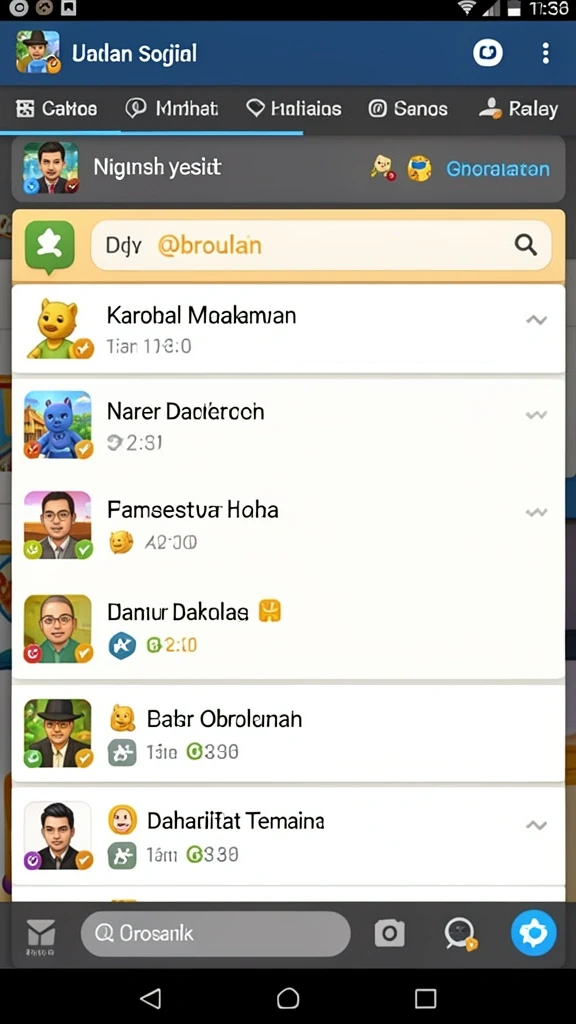Open the Famsestua Hoha thread

pos(288,524)
